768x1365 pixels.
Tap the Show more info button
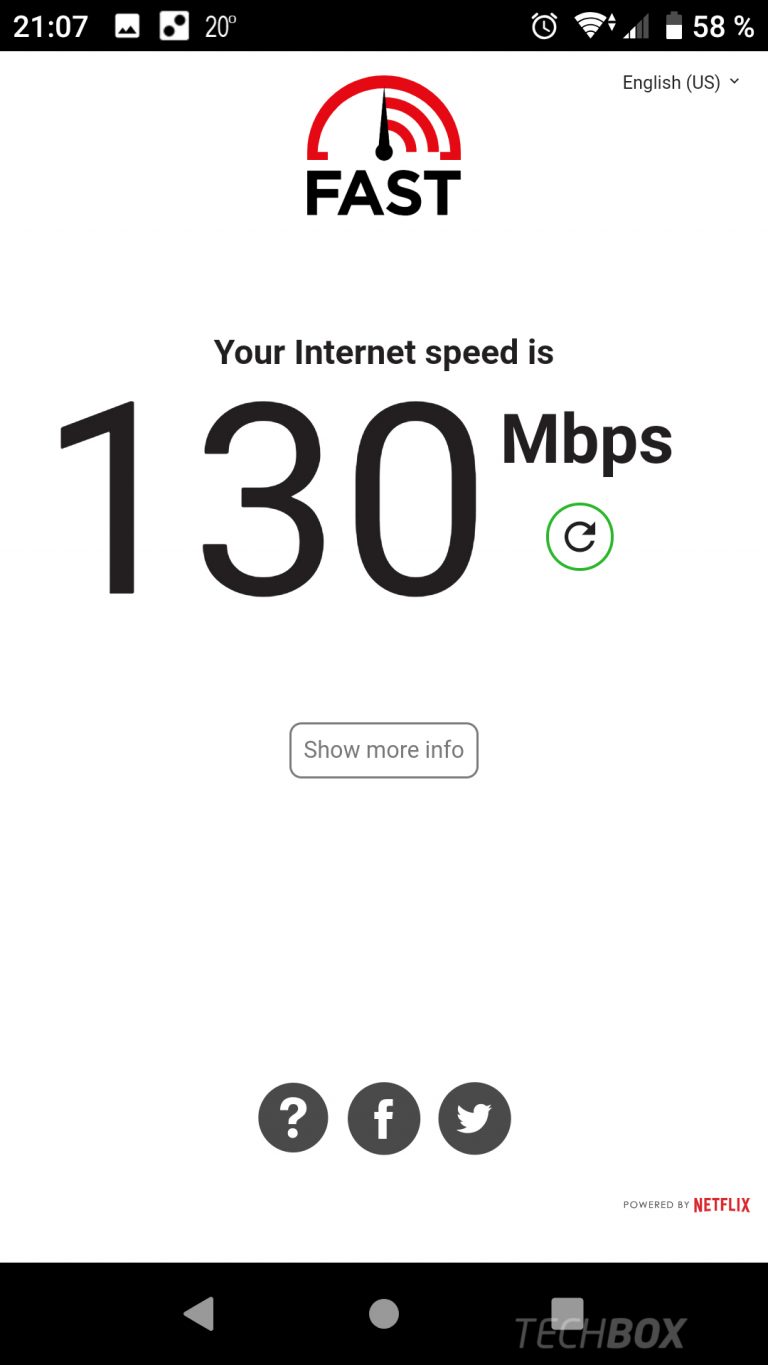(384, 750)
